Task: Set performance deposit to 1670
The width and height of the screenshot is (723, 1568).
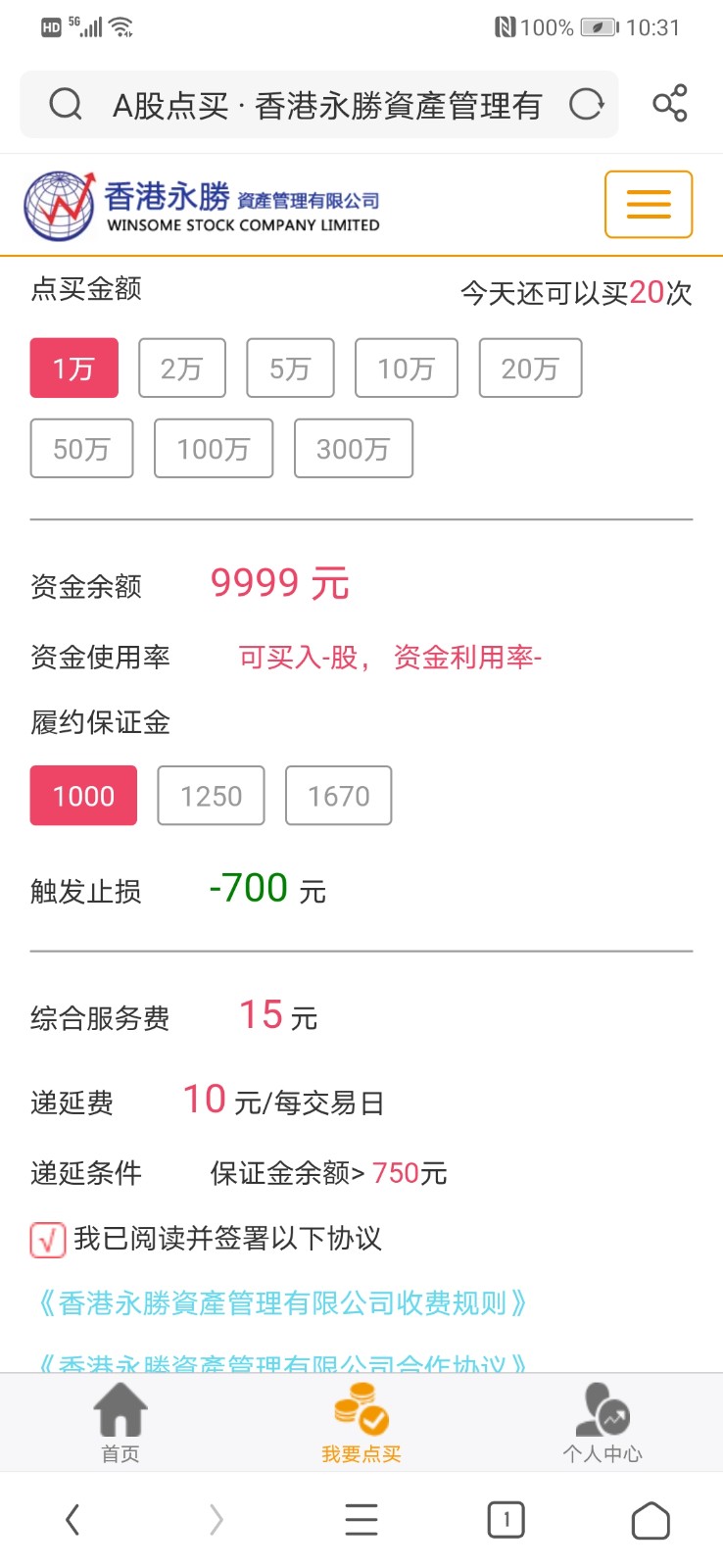Action: 339,795
